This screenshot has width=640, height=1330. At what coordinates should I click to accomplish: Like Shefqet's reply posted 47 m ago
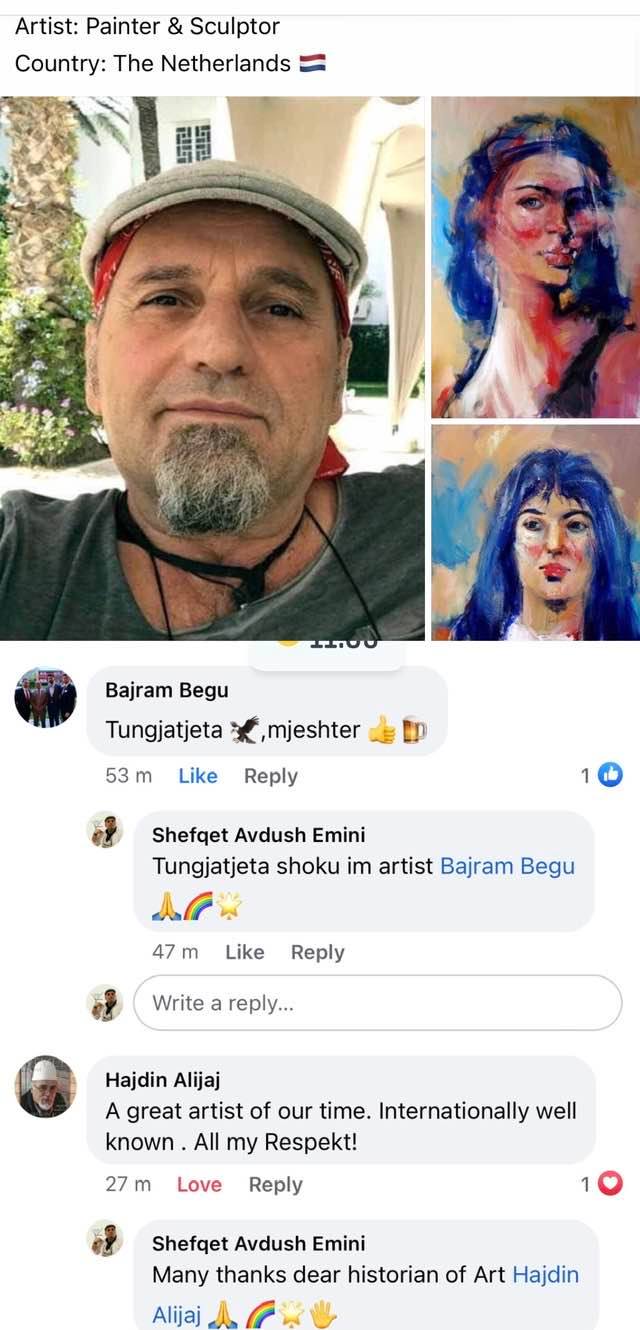244,952
